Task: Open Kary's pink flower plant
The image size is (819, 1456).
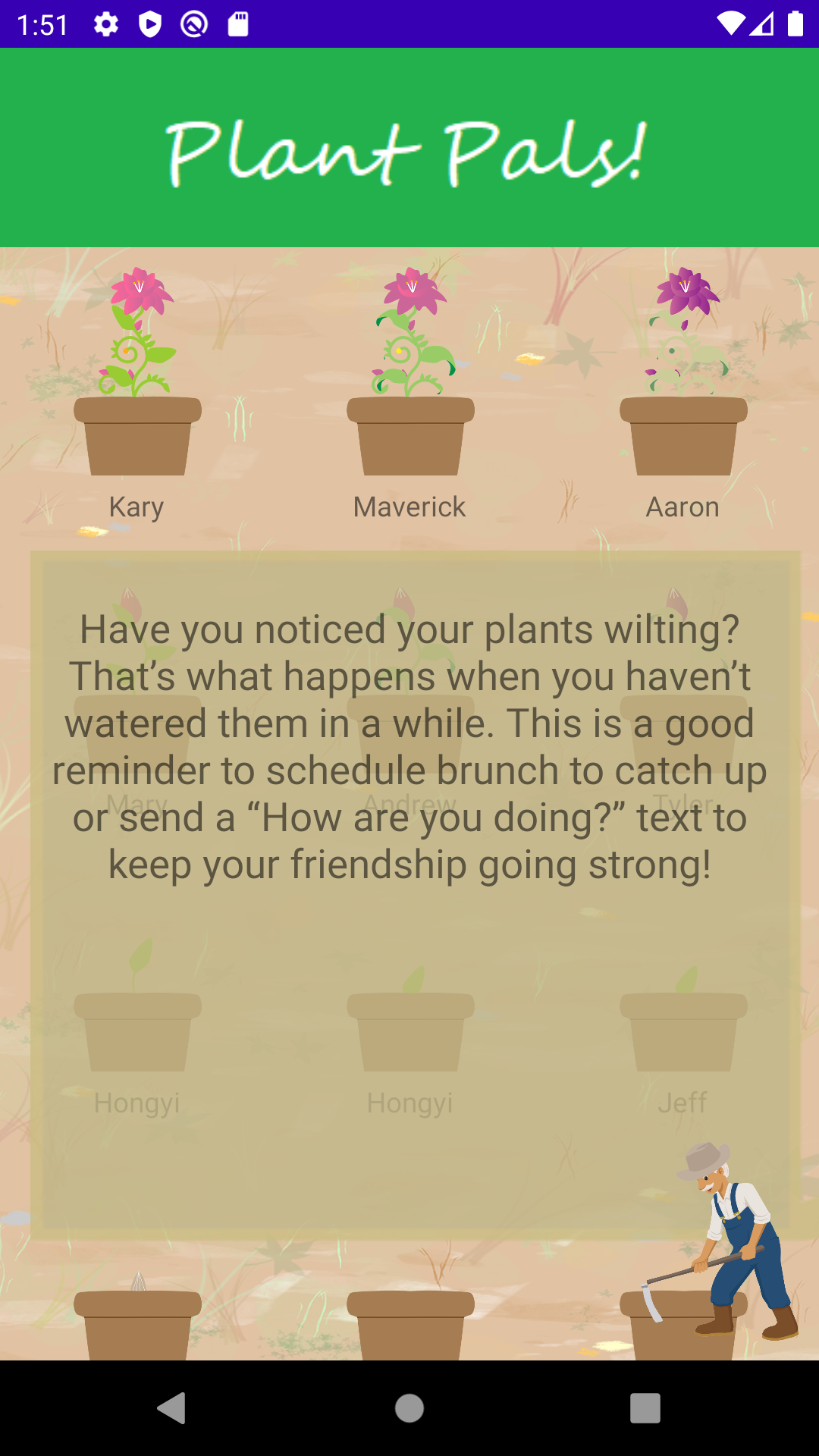Action: point(137,372)
